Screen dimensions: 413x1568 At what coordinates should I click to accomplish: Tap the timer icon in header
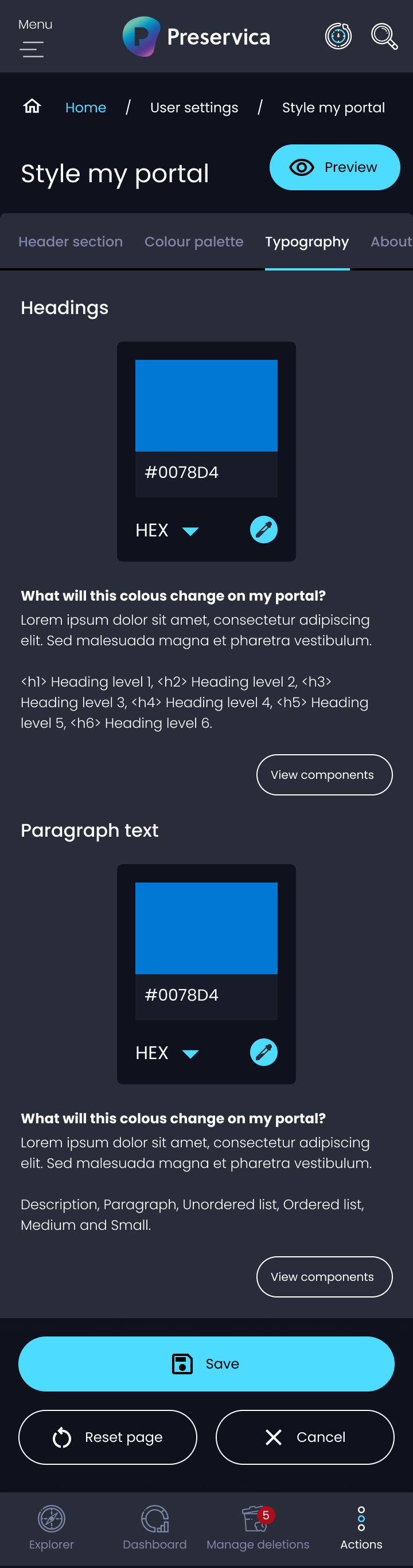point(338,37)
